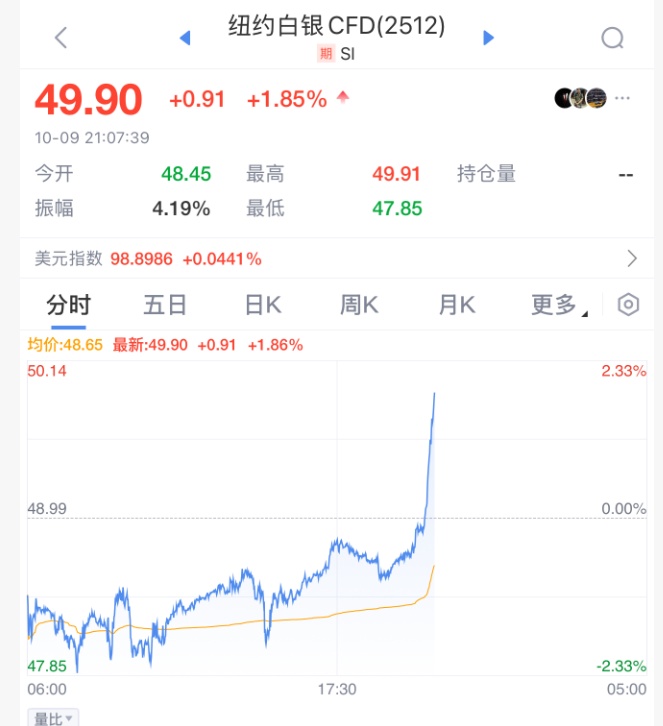
Task: Show the 周K chart
Action: pos(359,305)
